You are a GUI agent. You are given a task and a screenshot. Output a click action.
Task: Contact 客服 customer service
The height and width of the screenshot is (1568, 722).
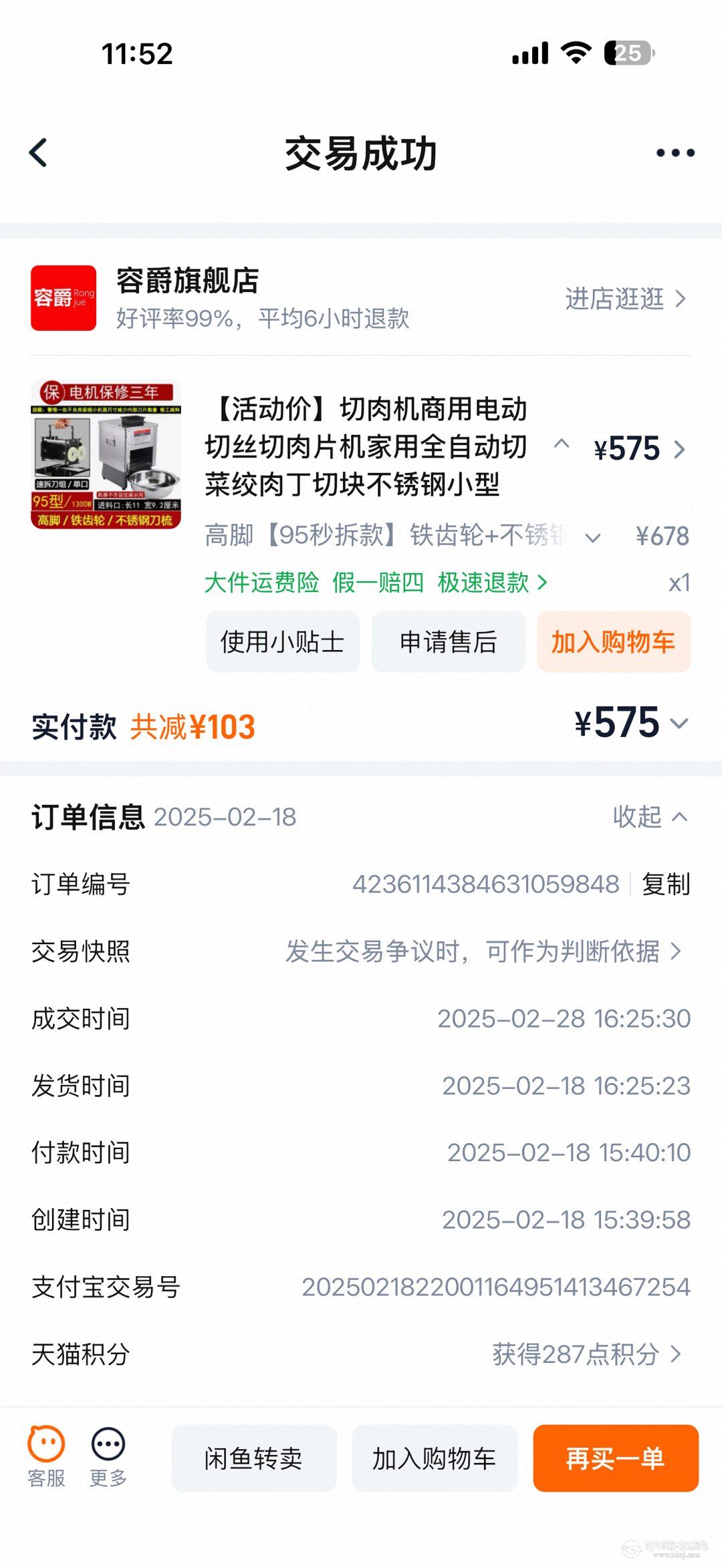point(46,1456)
